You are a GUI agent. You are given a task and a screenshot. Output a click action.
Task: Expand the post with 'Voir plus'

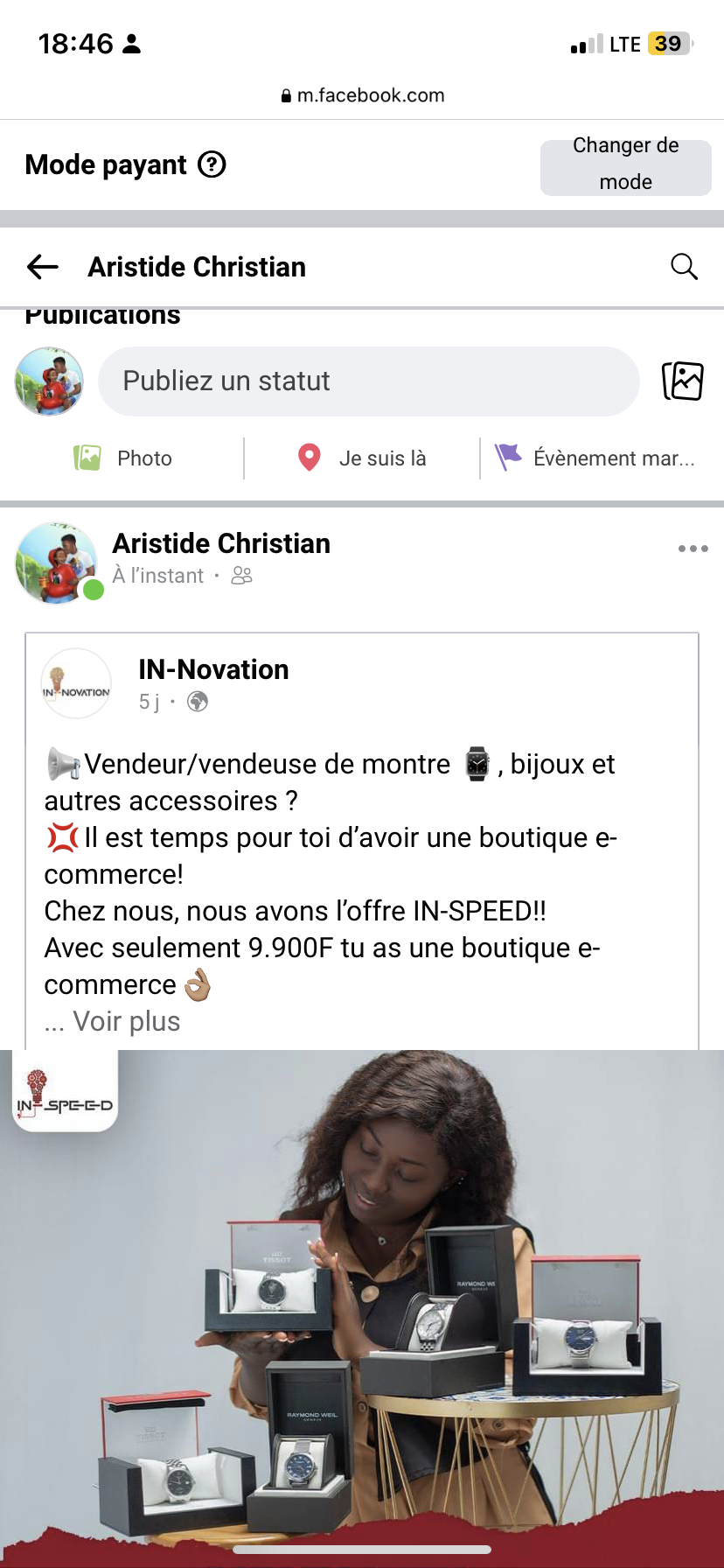tap(127, 1021)
